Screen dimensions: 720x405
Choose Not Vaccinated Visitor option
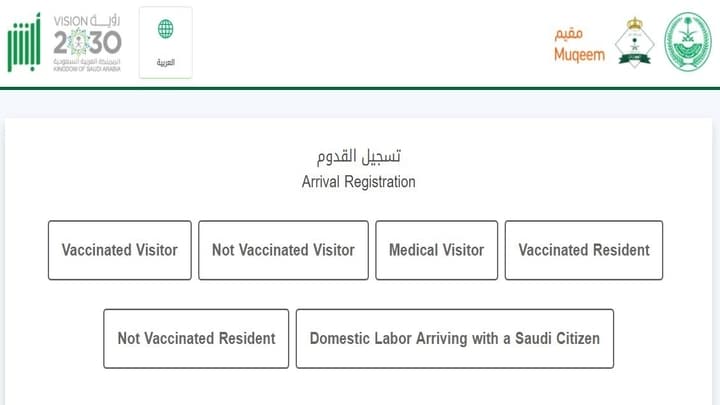pos(283,250)
